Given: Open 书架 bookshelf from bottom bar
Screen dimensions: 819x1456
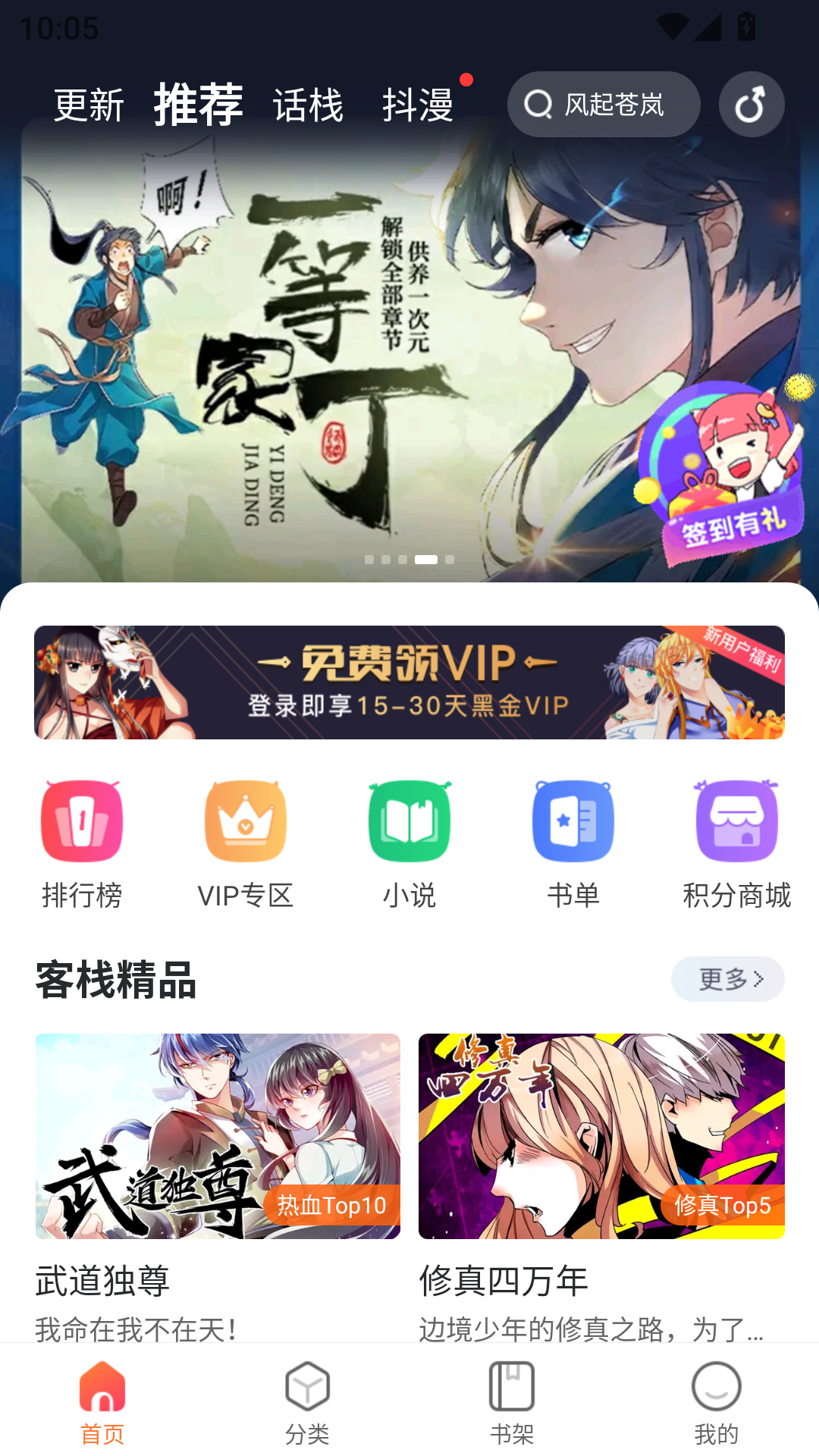Looking at the screenshot, I should (512, 1407).
